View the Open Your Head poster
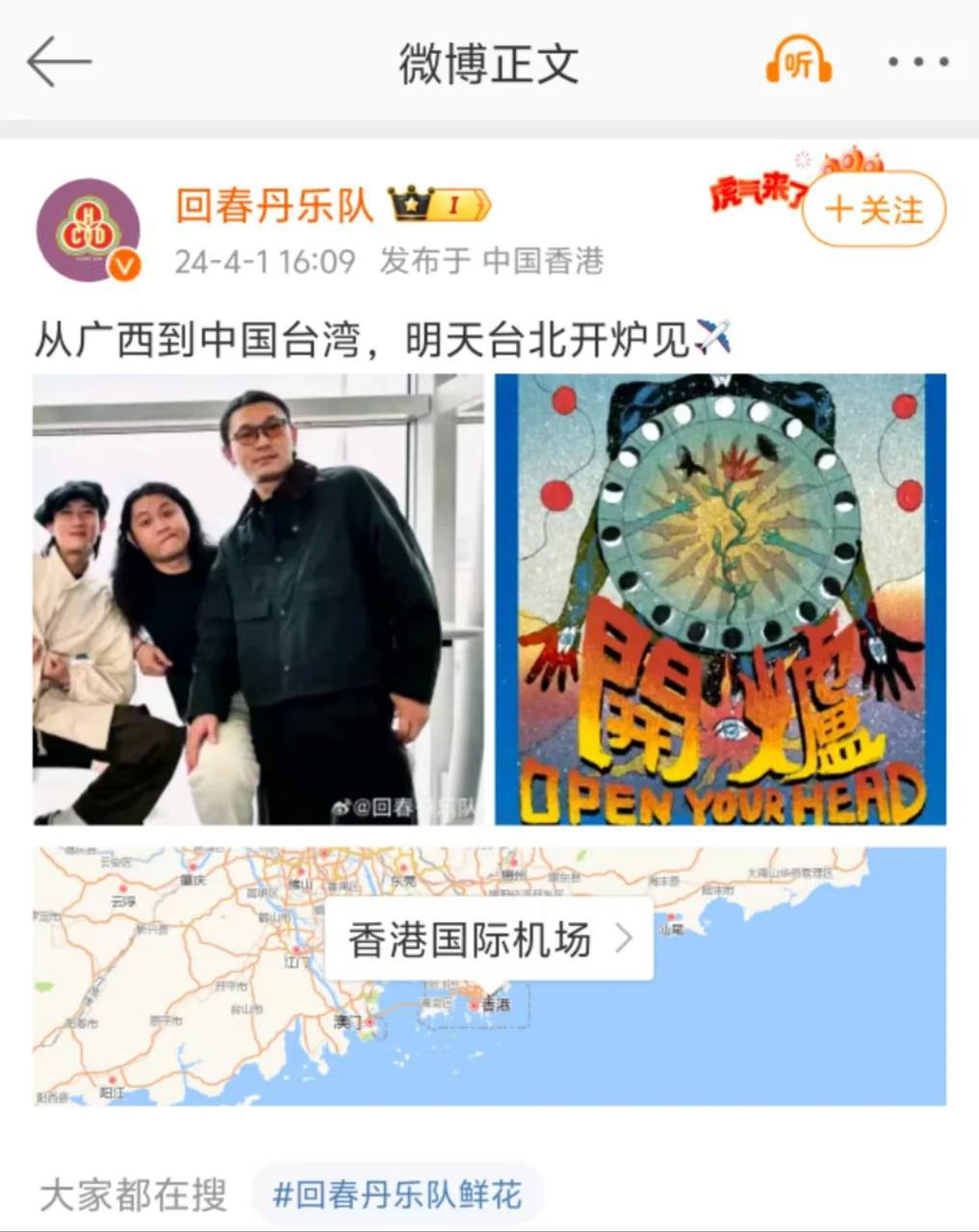The width and height of the screenshot is (979, 1232). (x=720, y=599)
